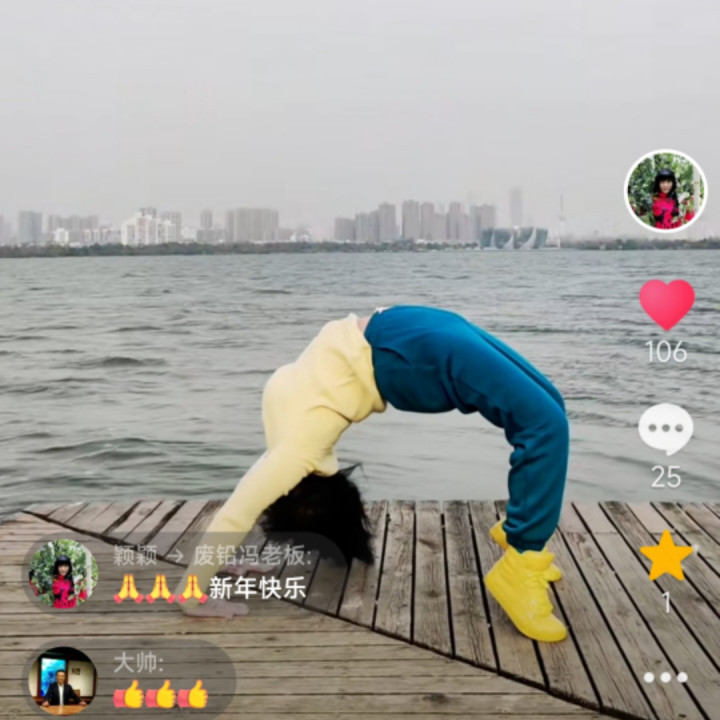
Task: Open 颖颖's comment avatar
Action: click(62, 575)
